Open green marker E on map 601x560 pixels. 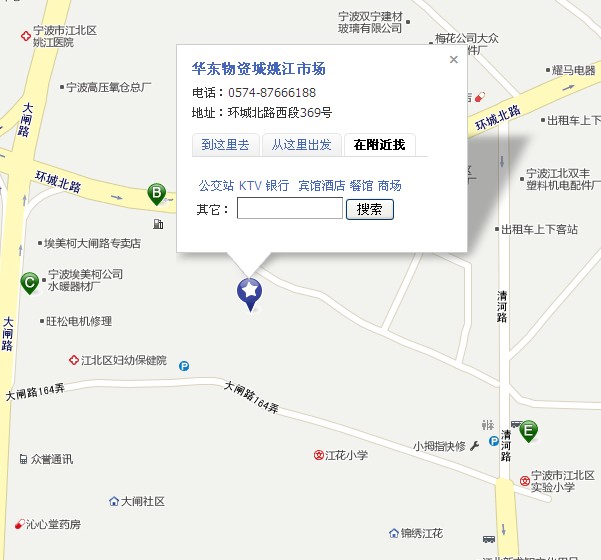pos(528,430)
